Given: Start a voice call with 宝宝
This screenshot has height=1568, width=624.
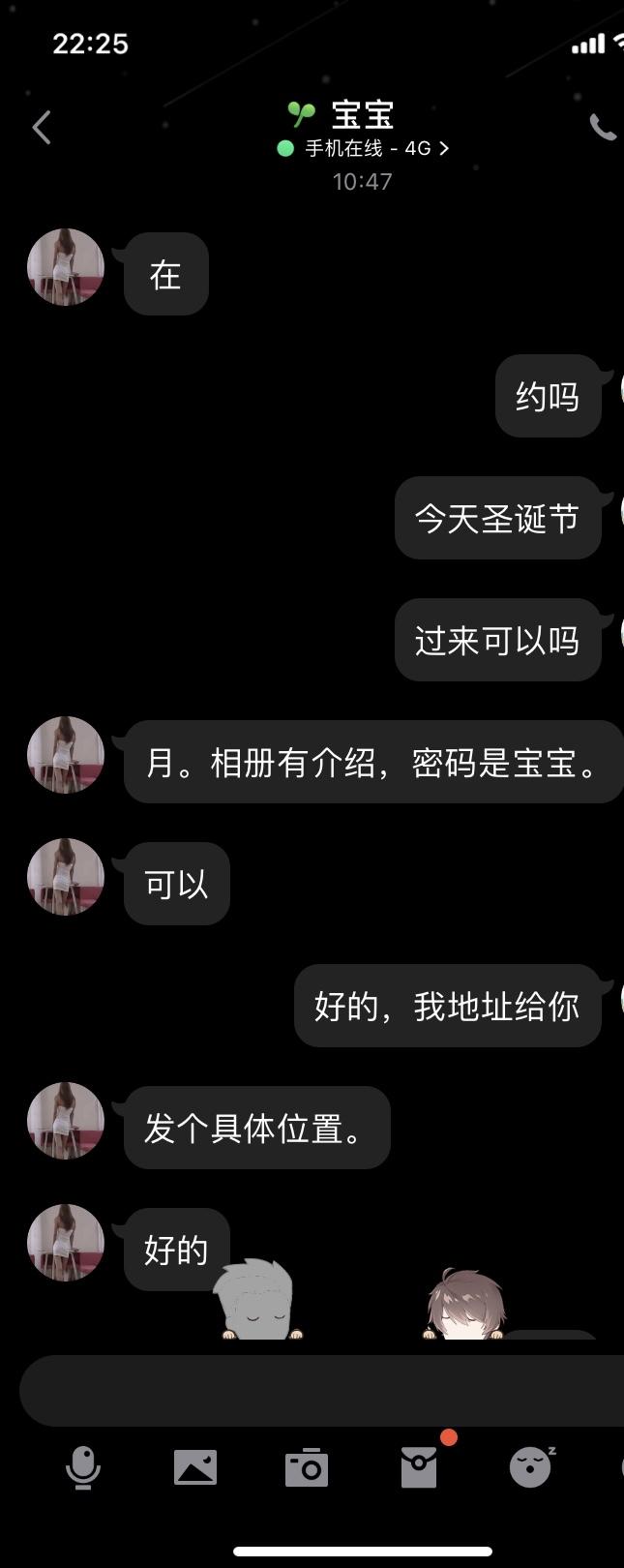Looking at the screenshot, I should click(x=603, y=127).
